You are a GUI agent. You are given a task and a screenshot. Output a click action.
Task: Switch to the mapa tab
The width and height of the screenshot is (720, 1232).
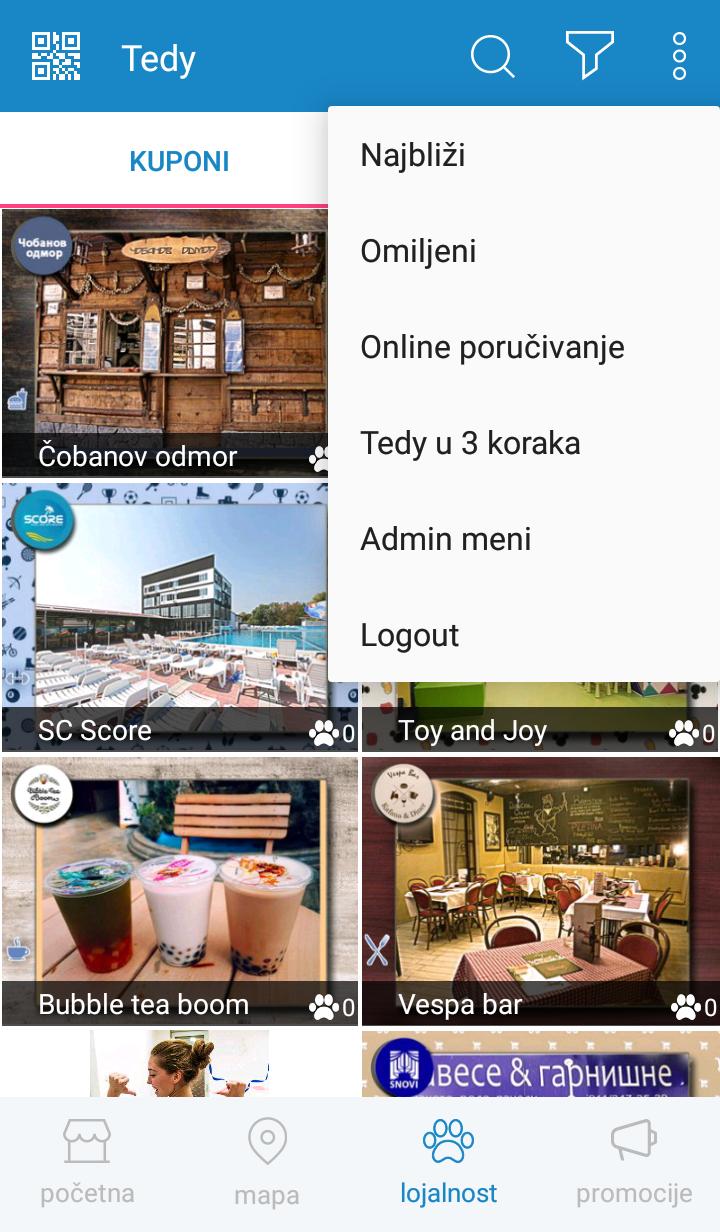coord(267,1164)
